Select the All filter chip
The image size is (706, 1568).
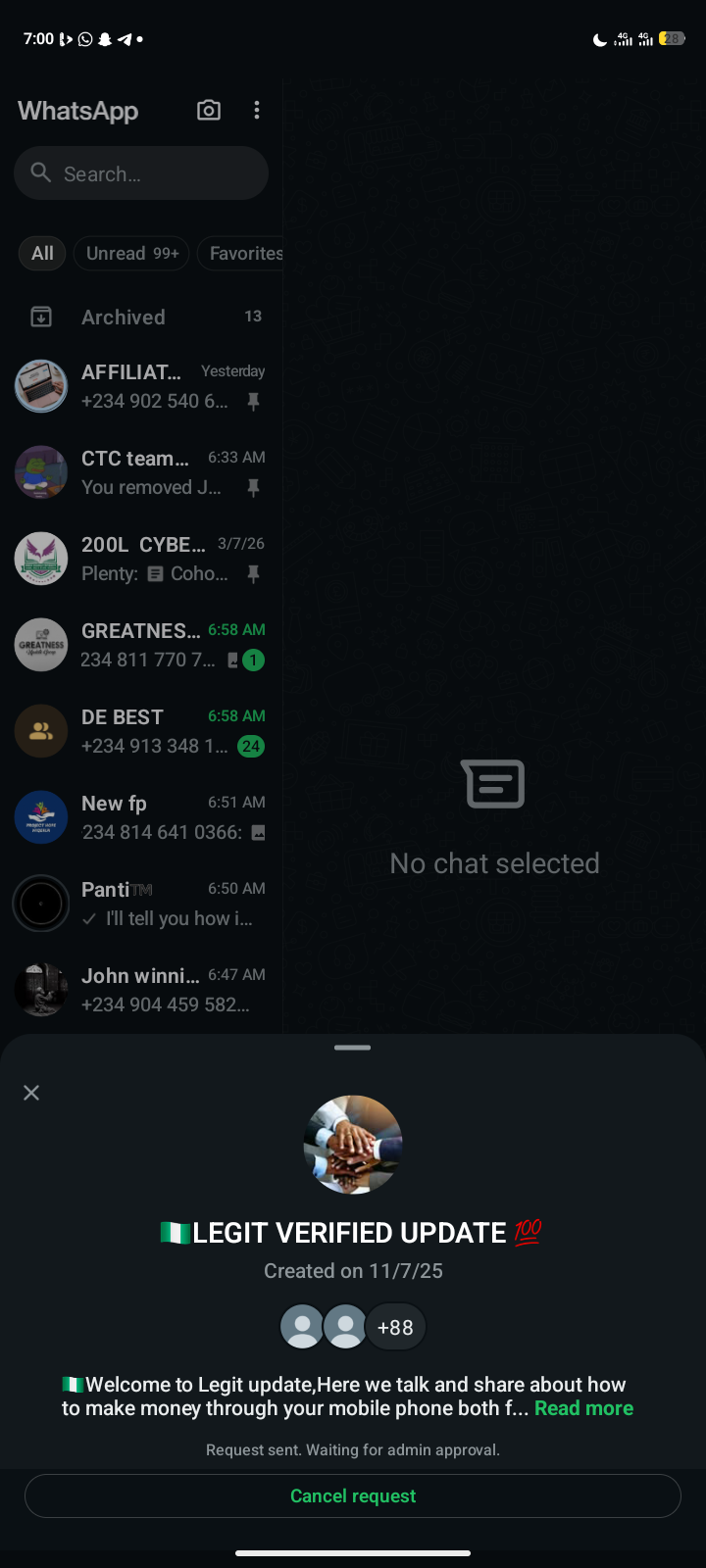coord(42,253)
